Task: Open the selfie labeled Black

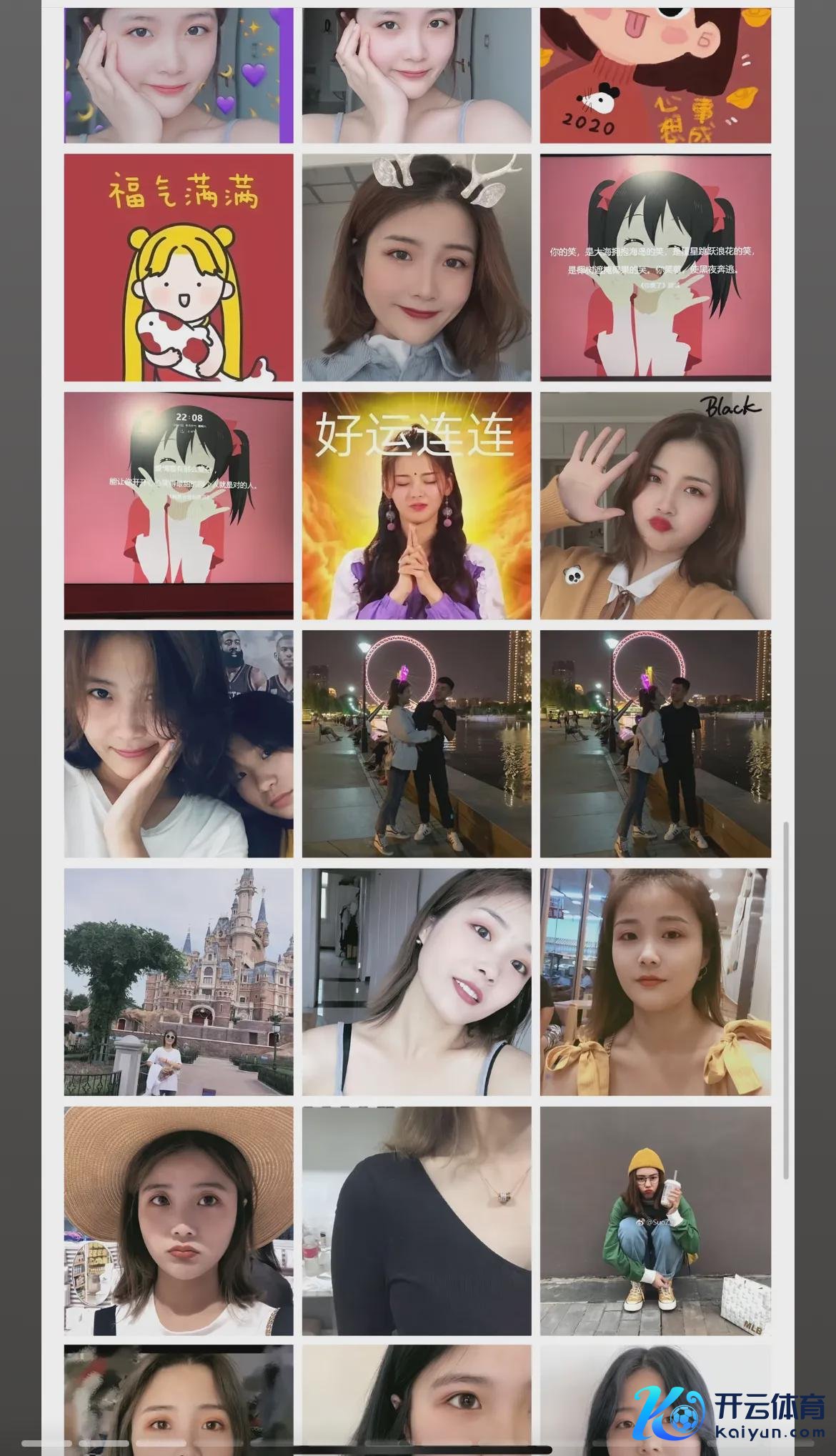Action: coord(655,505)
